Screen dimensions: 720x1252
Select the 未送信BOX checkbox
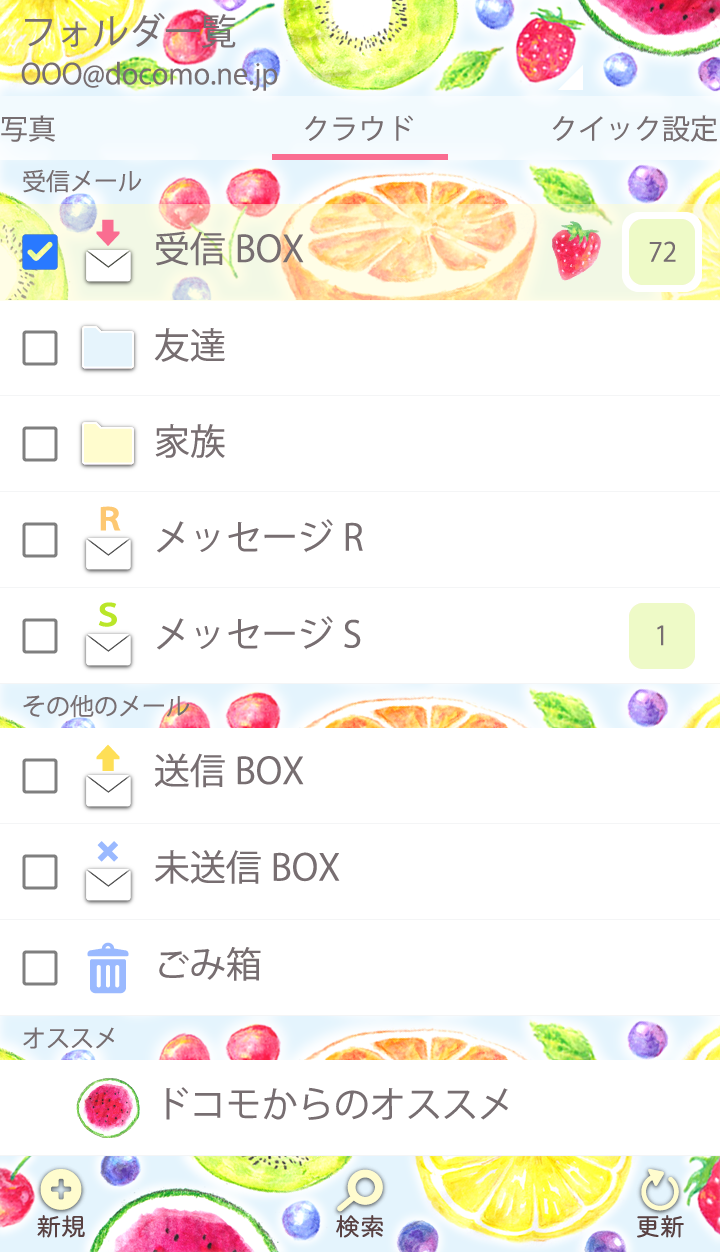coord(40,872)
